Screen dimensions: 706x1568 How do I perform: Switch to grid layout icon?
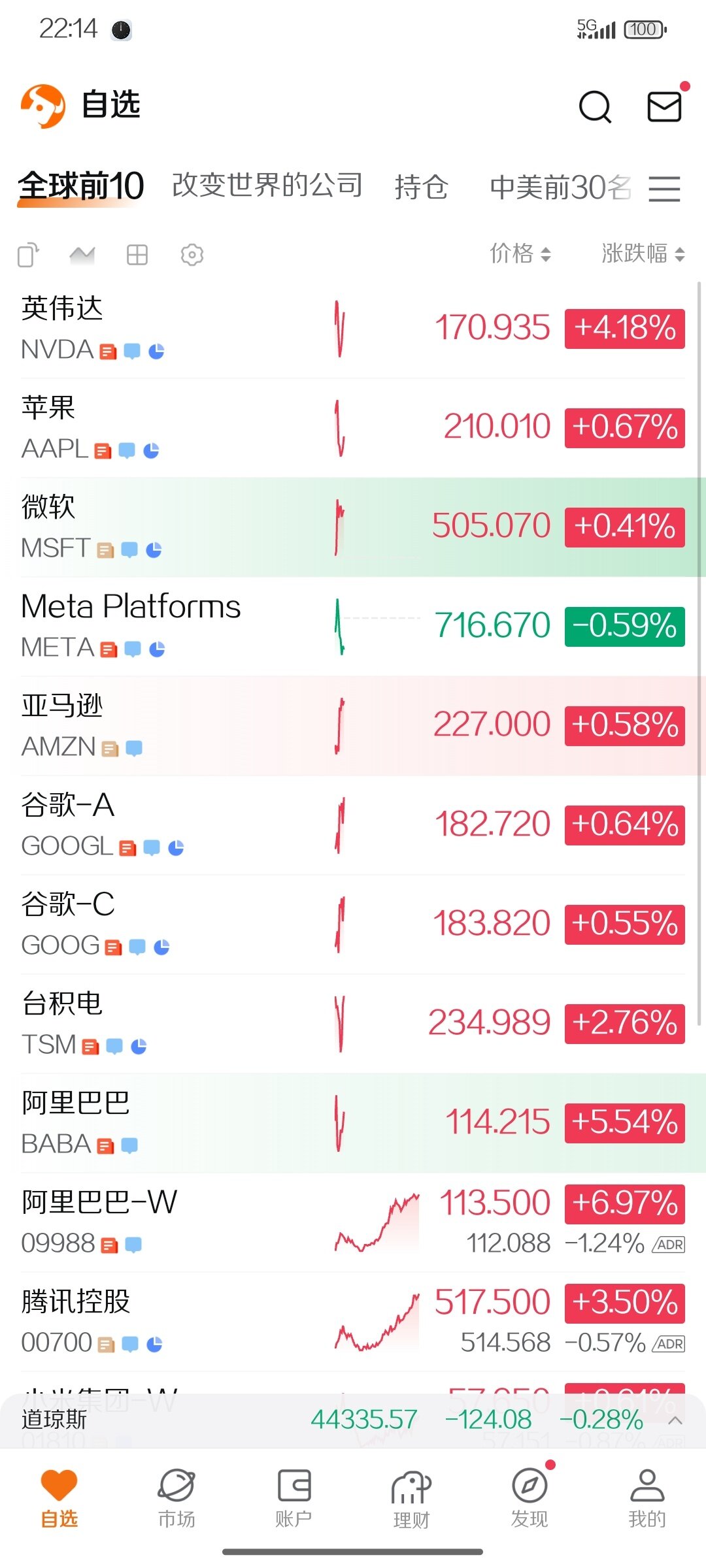pyautogui.click(x=137, y=254)
